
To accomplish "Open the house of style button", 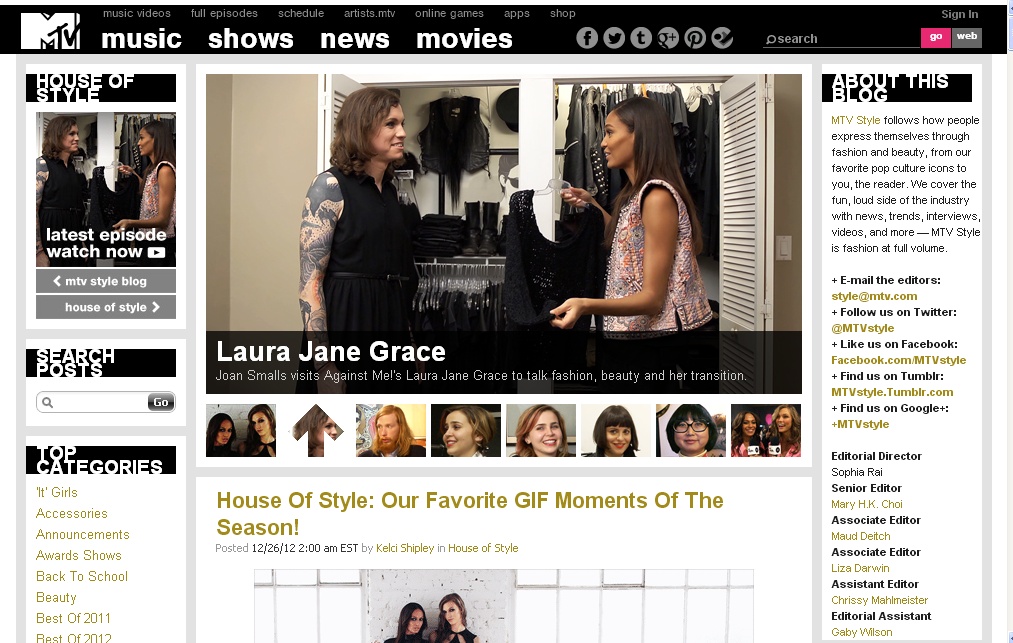I will click(x=106, y=307).
